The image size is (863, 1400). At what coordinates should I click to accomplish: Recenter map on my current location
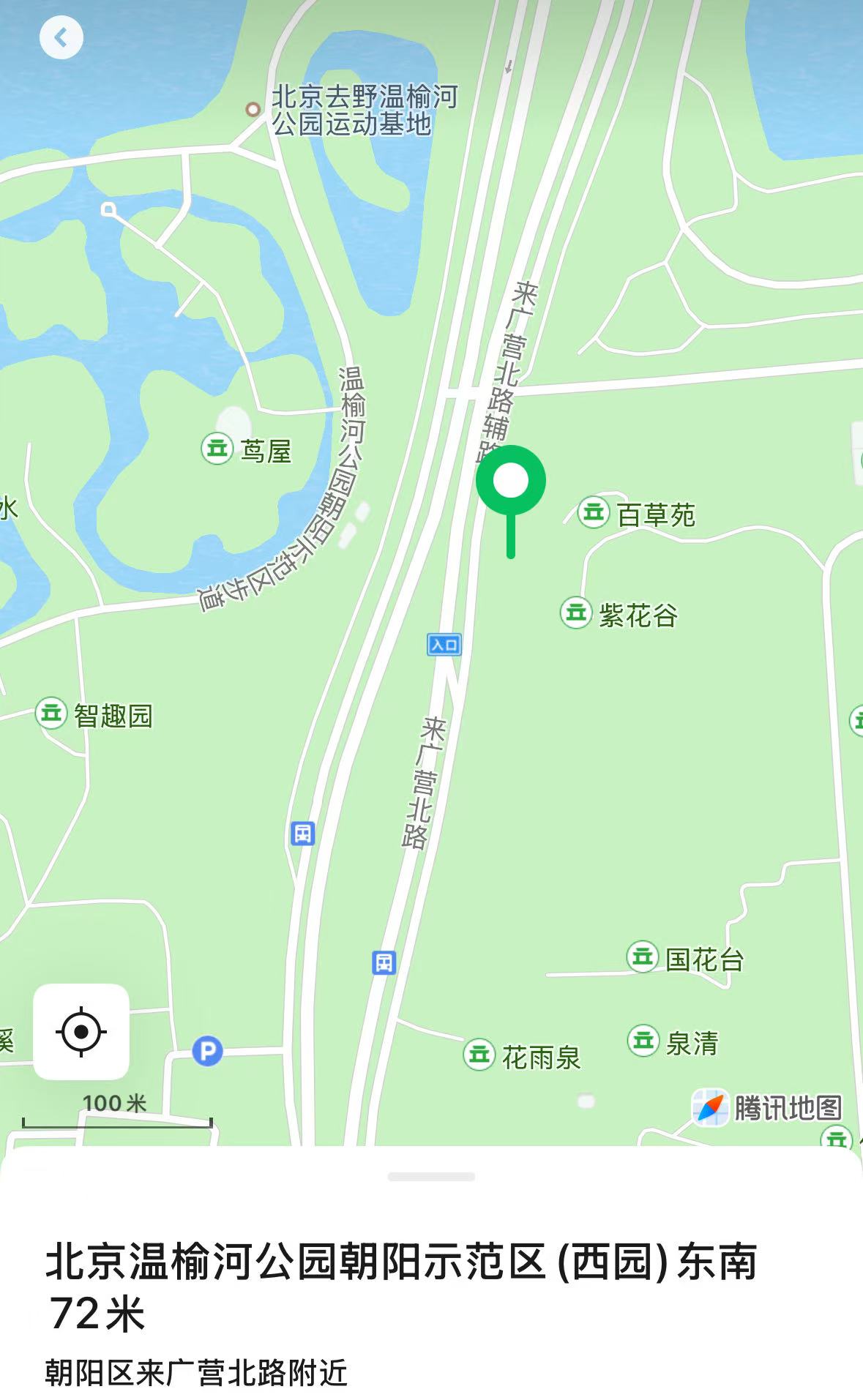[81, 1032]
